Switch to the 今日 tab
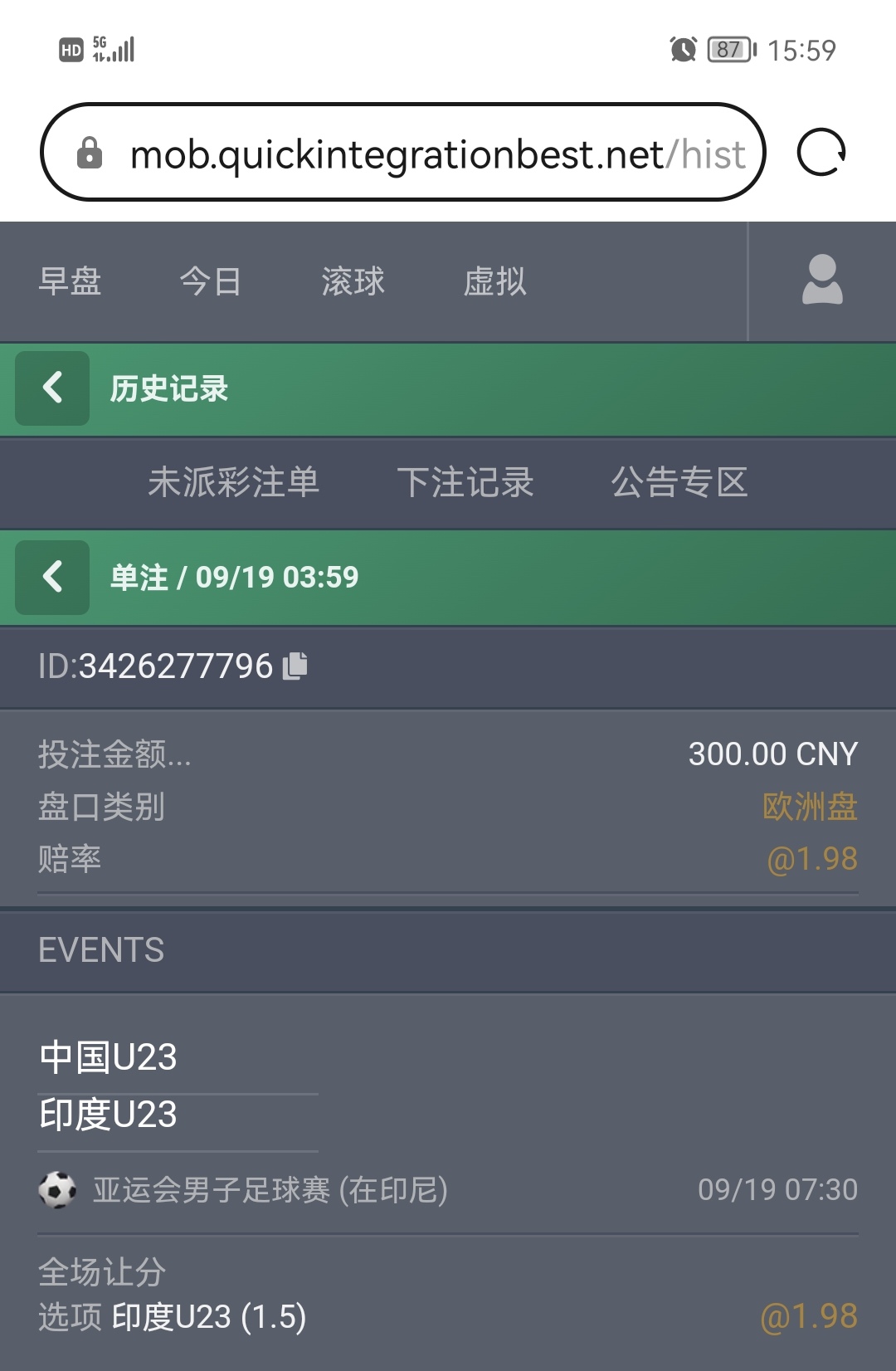Screen dimensions: 896x1371 pyautogui.click(x=211, y=281)
